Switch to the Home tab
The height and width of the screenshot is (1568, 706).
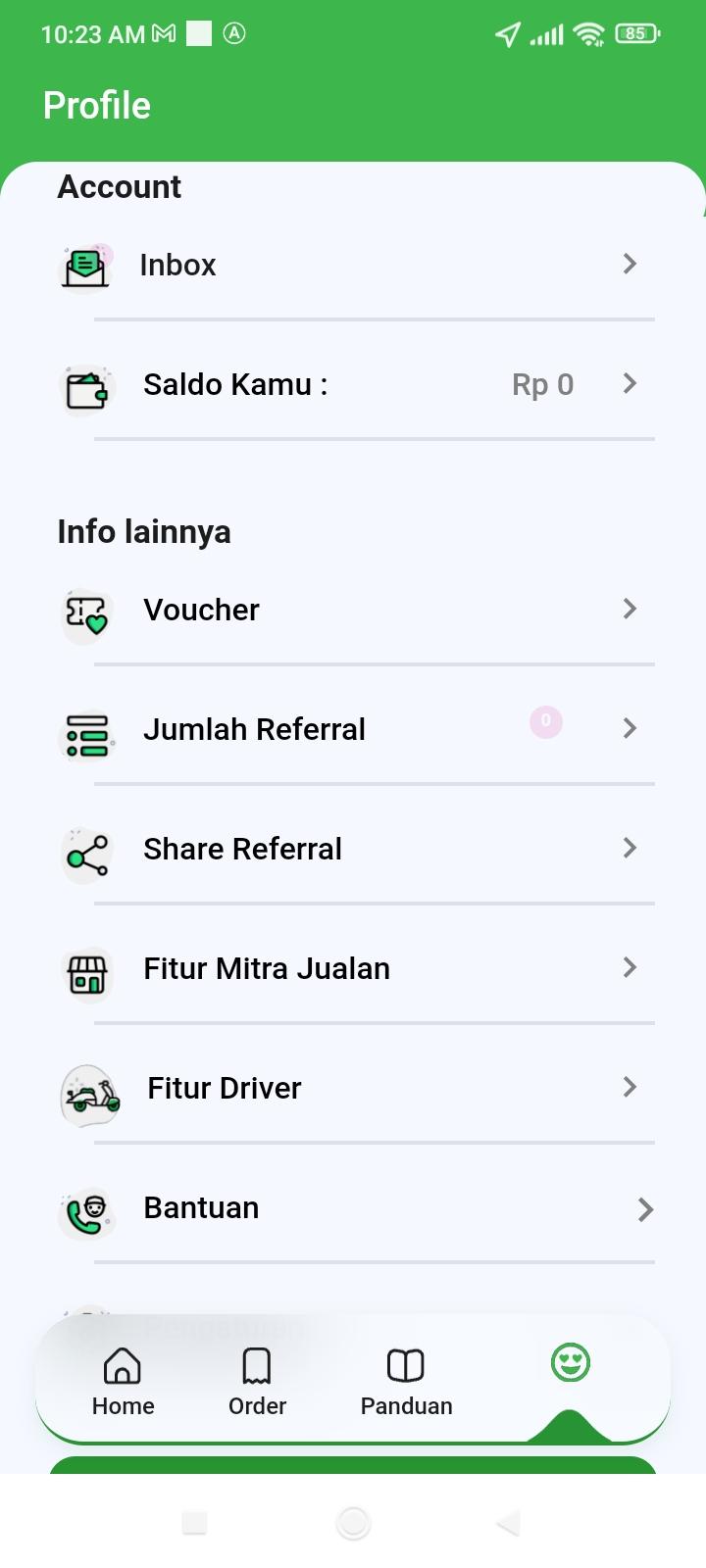124,1382
